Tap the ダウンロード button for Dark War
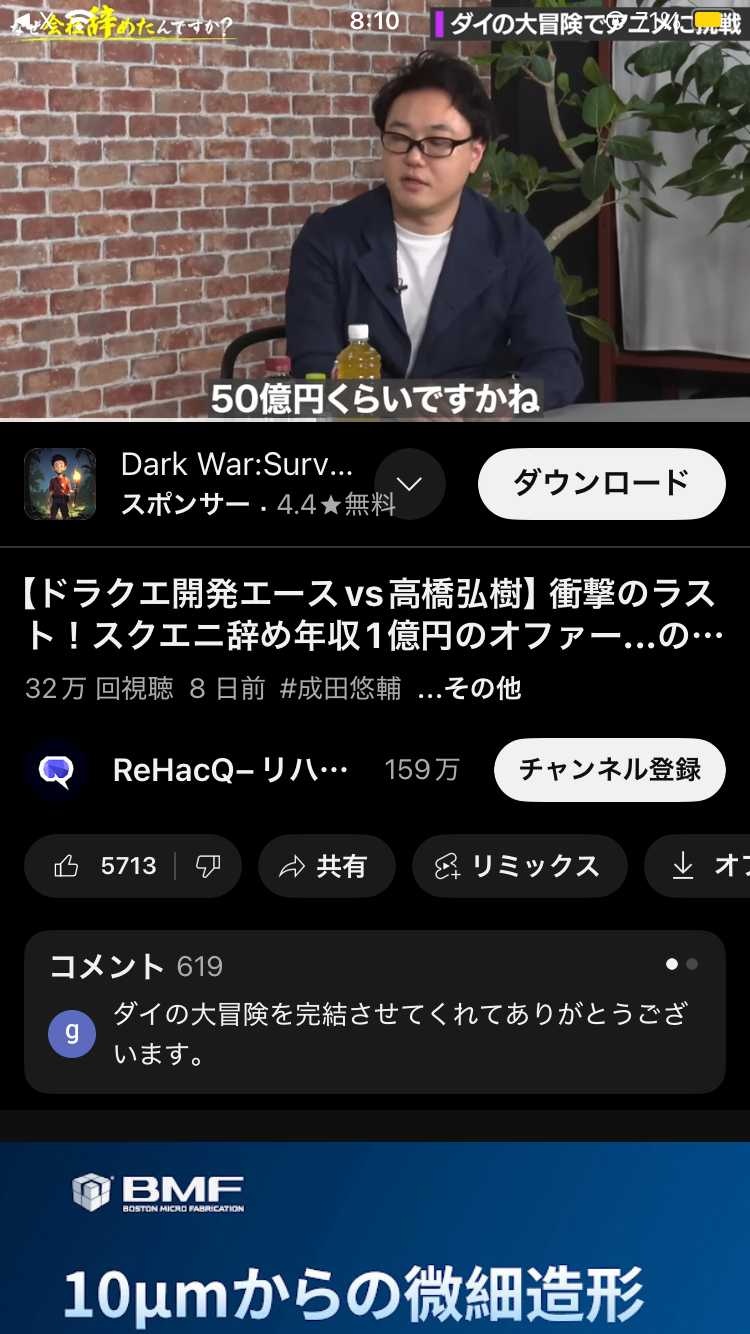The image size is (750, 1334). pos(601,484)
